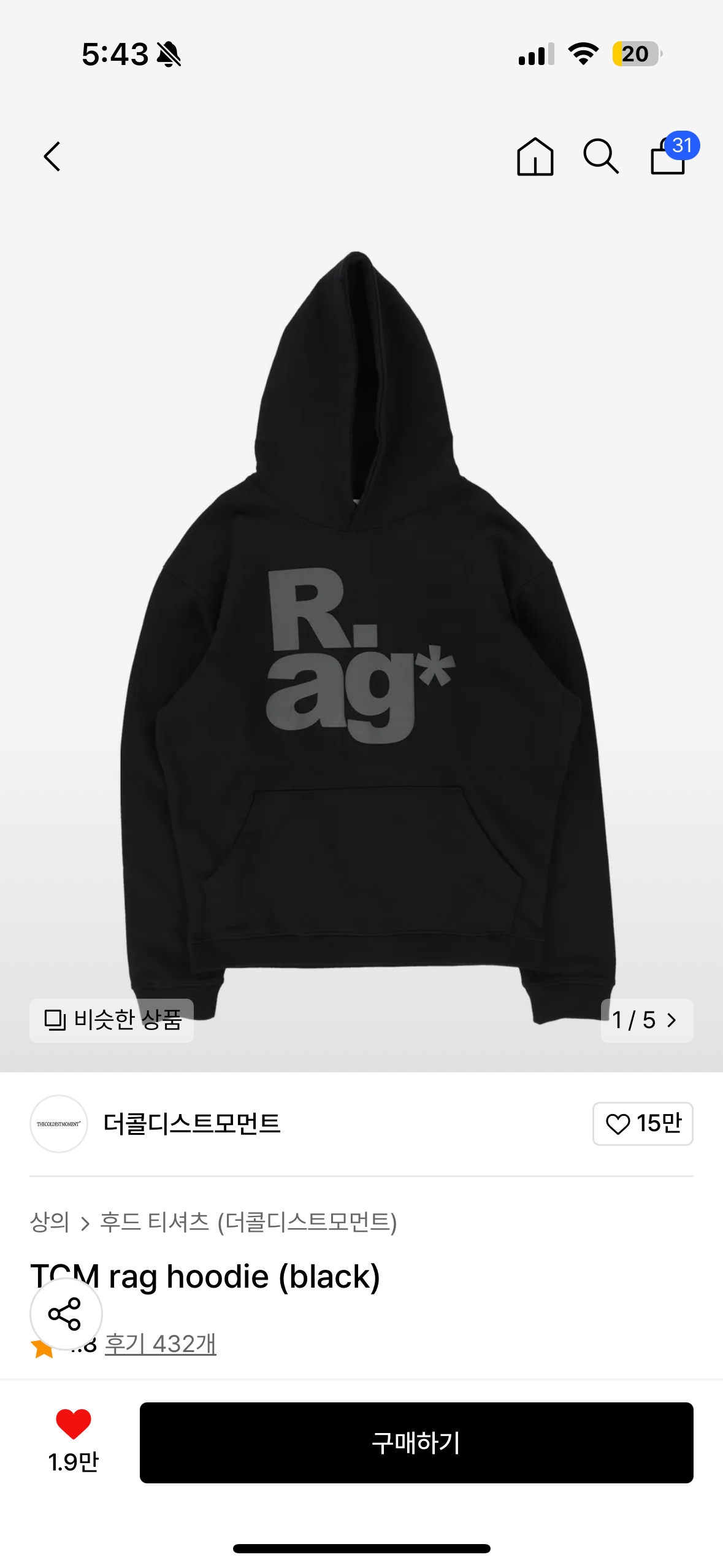Like the brand with 15만 hearts
The image size is (723, 1568).
click(642, 1124)
